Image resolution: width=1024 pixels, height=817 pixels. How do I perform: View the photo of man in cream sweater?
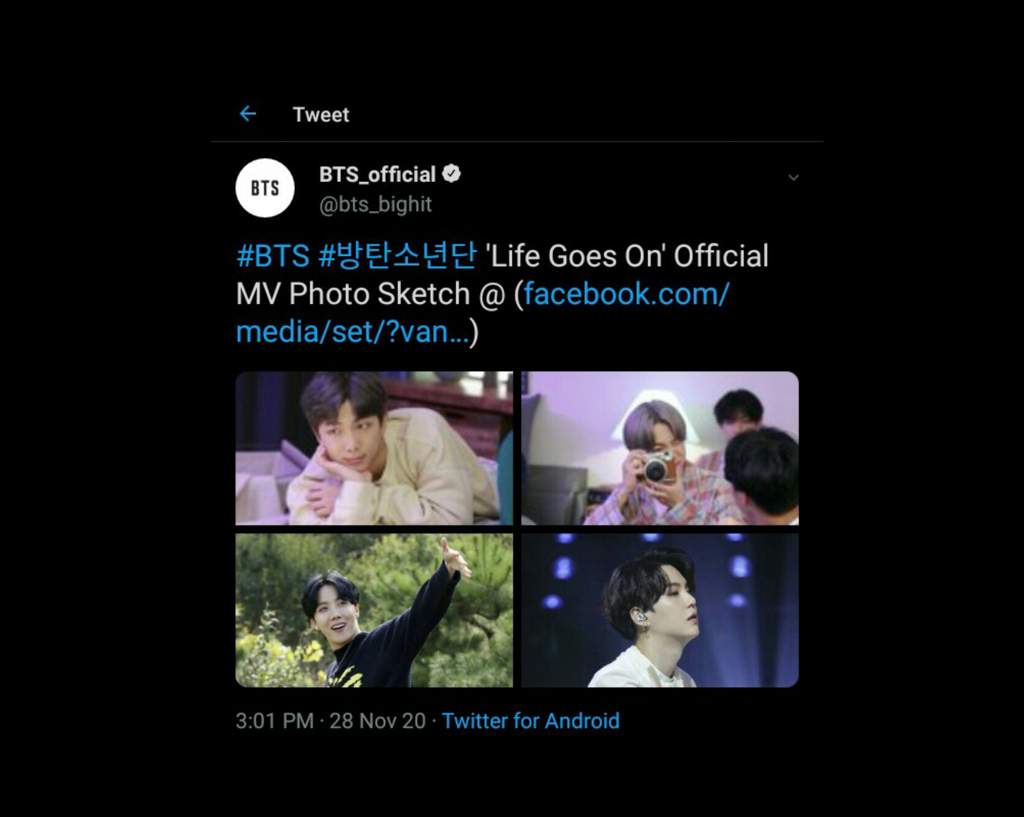tap(374, 448)
